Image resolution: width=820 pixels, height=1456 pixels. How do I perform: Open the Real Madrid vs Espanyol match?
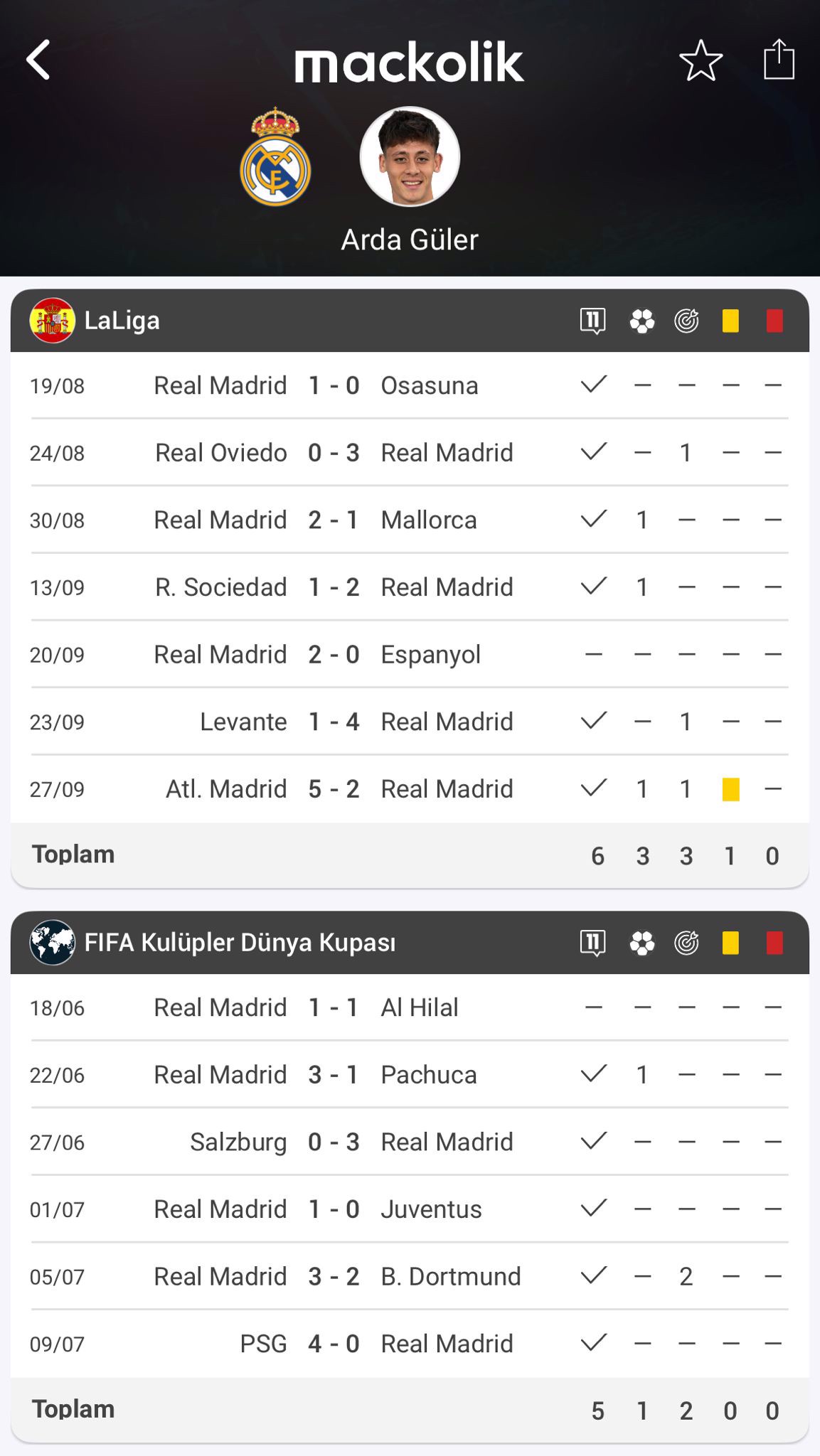[333, 655]
